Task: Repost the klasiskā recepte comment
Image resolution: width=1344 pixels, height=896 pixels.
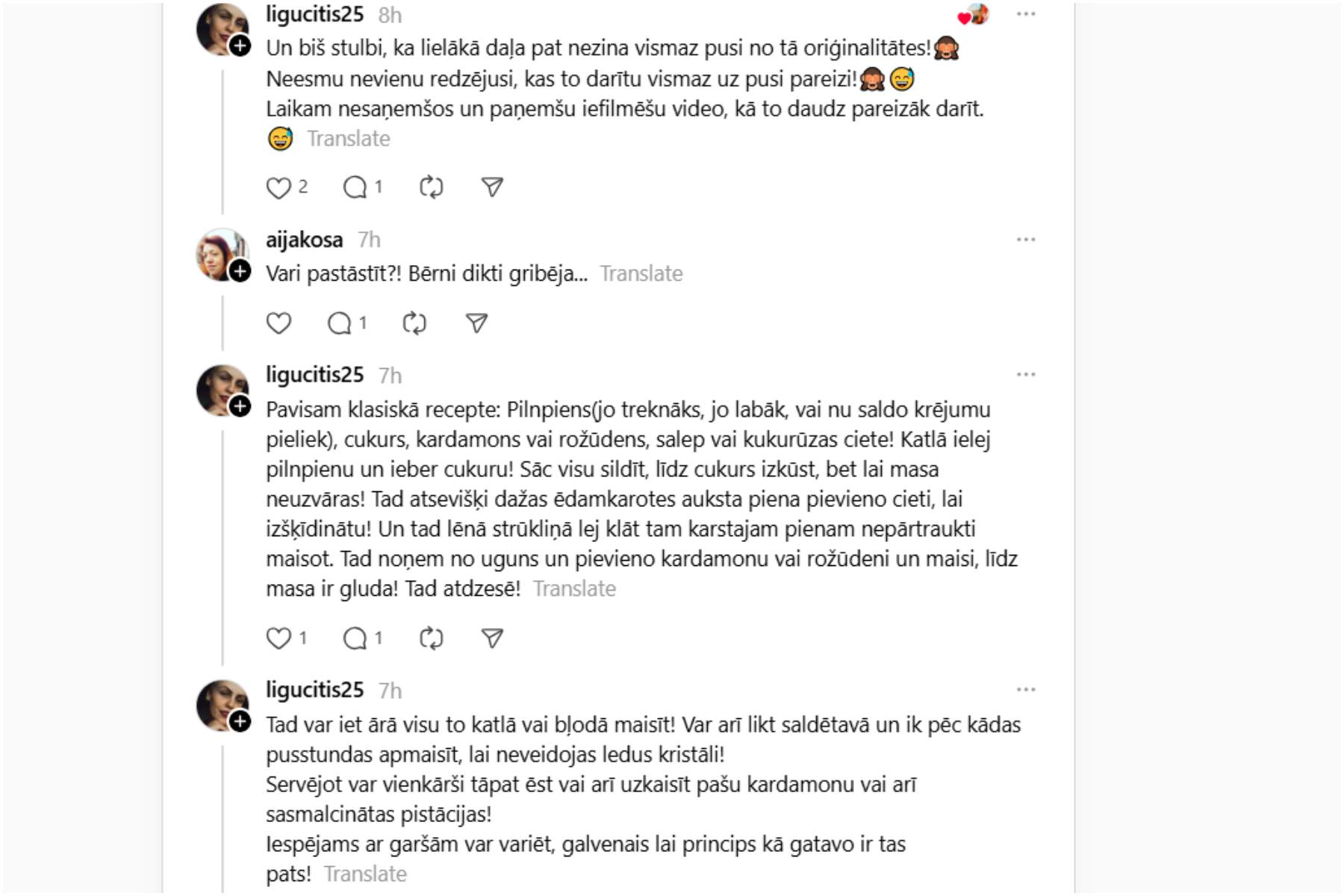Action: [432, 638]
